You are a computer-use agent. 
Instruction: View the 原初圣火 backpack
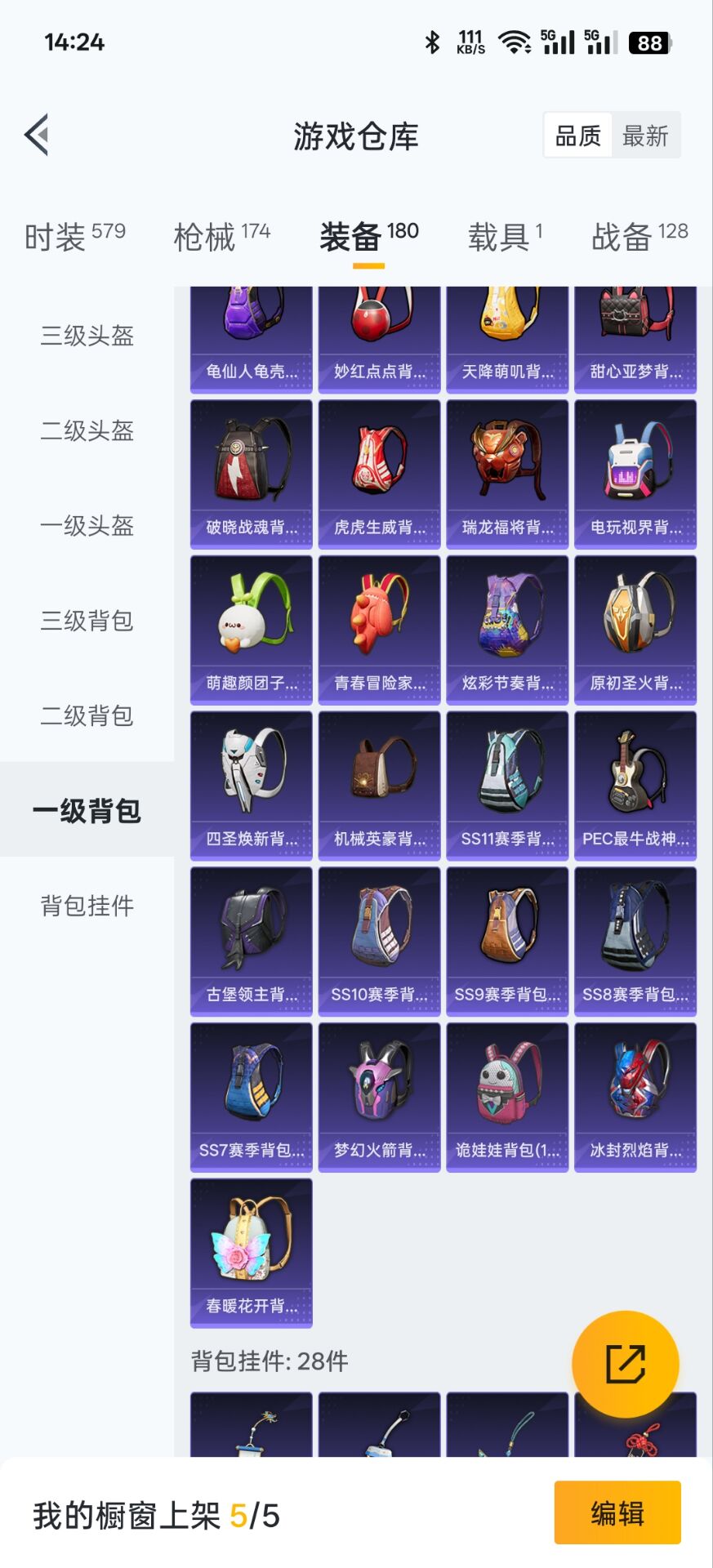[x=635, y=630]
